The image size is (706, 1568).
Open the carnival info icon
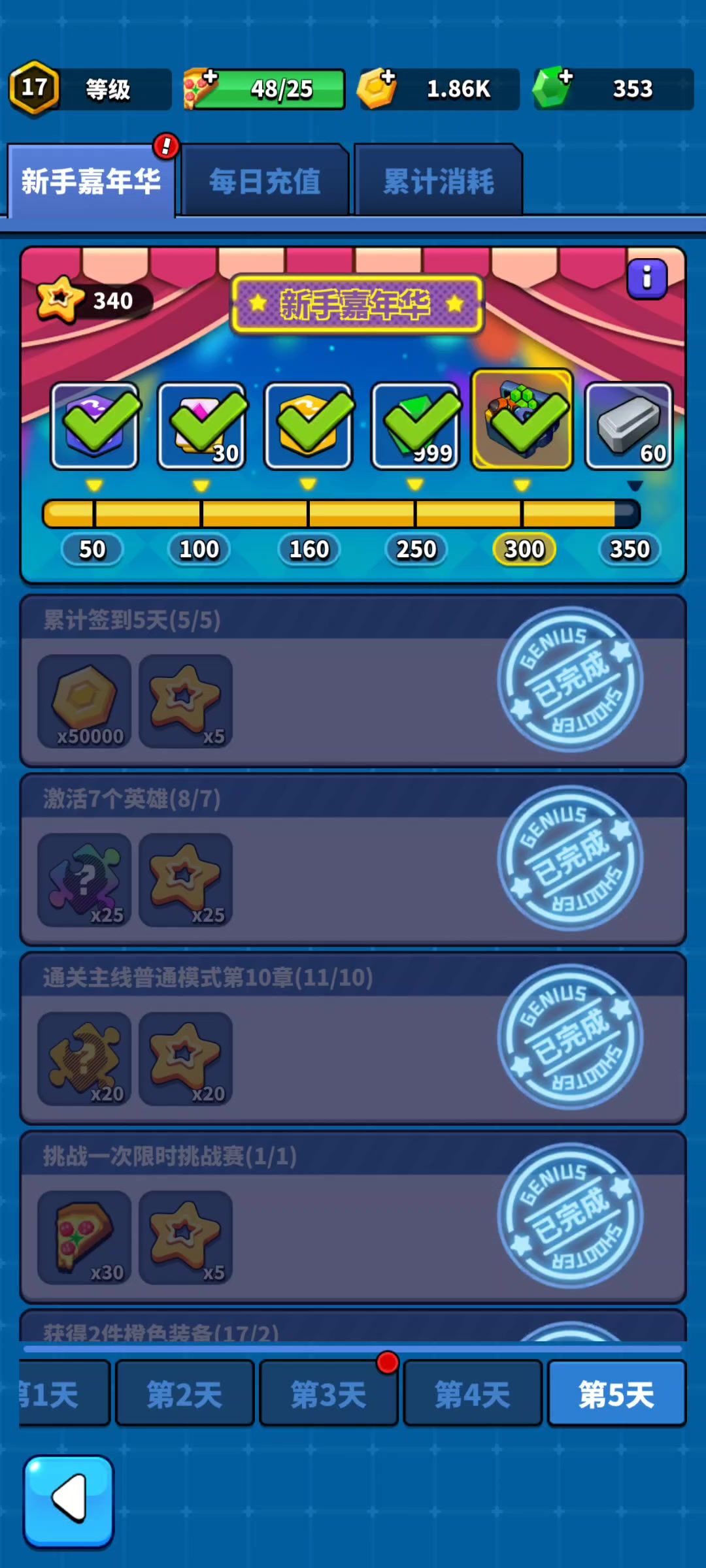point(647,279)
